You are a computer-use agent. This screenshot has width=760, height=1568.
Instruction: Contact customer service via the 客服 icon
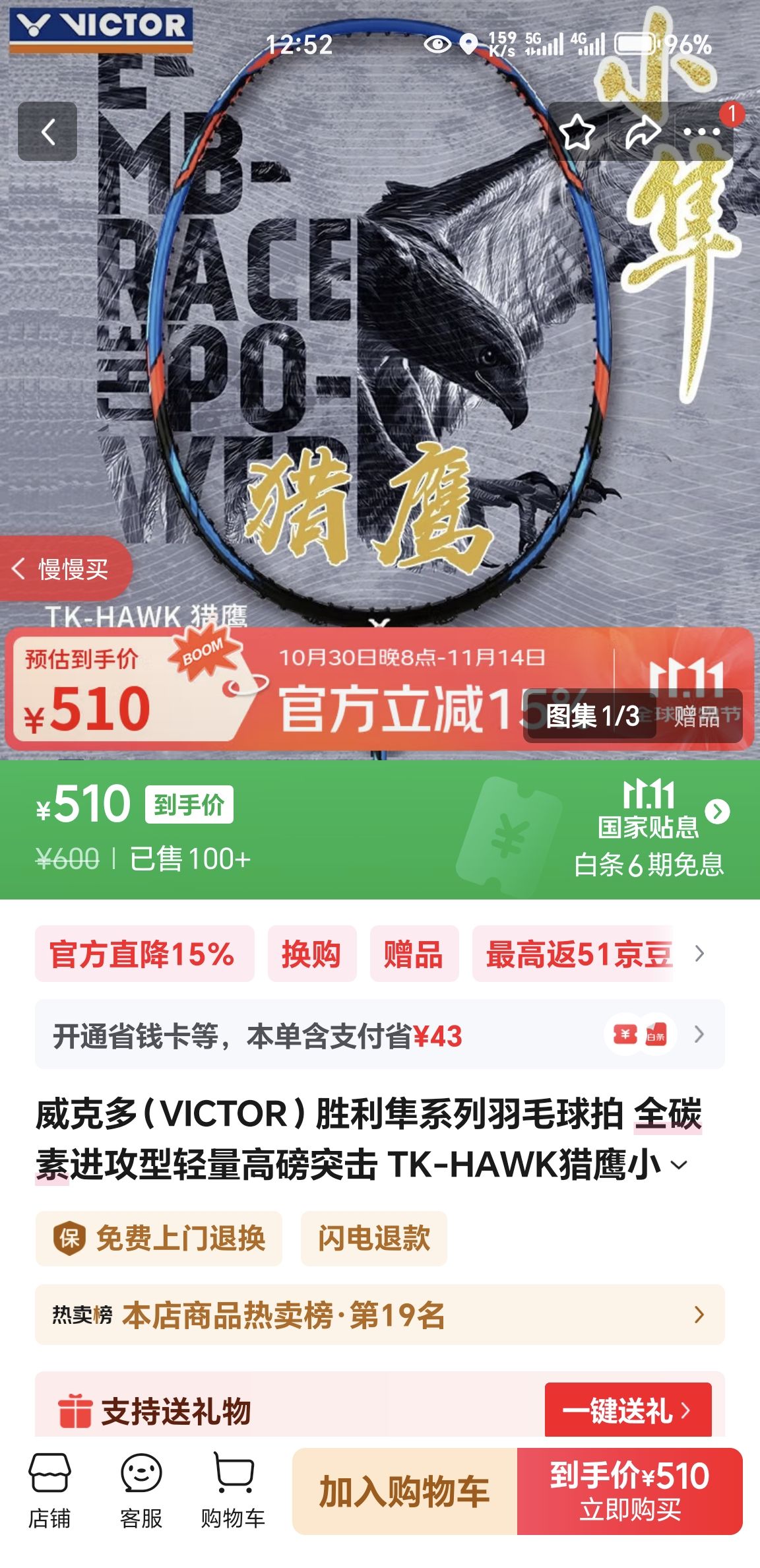pyautogui.click(x=140, y=1495)
